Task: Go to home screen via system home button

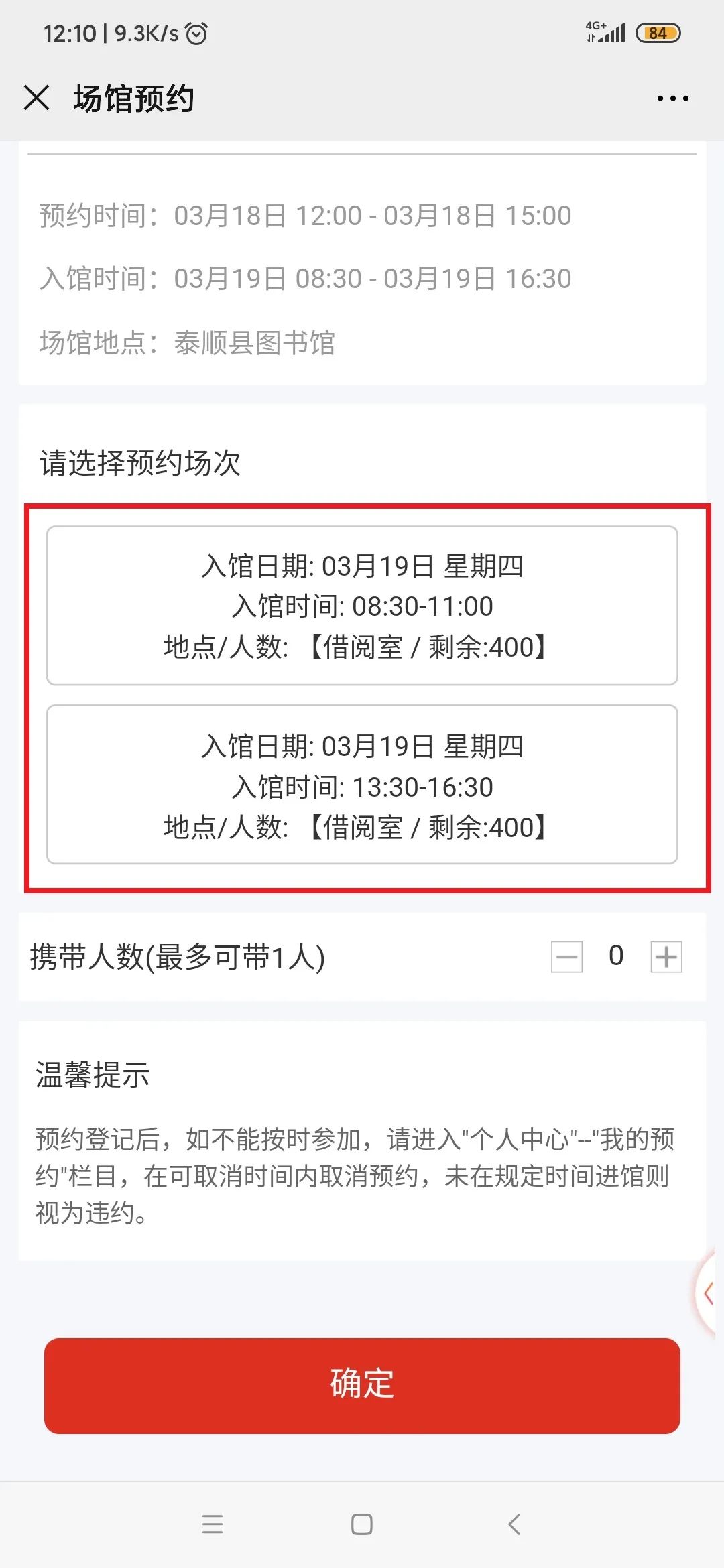Action: point(362,1524)
